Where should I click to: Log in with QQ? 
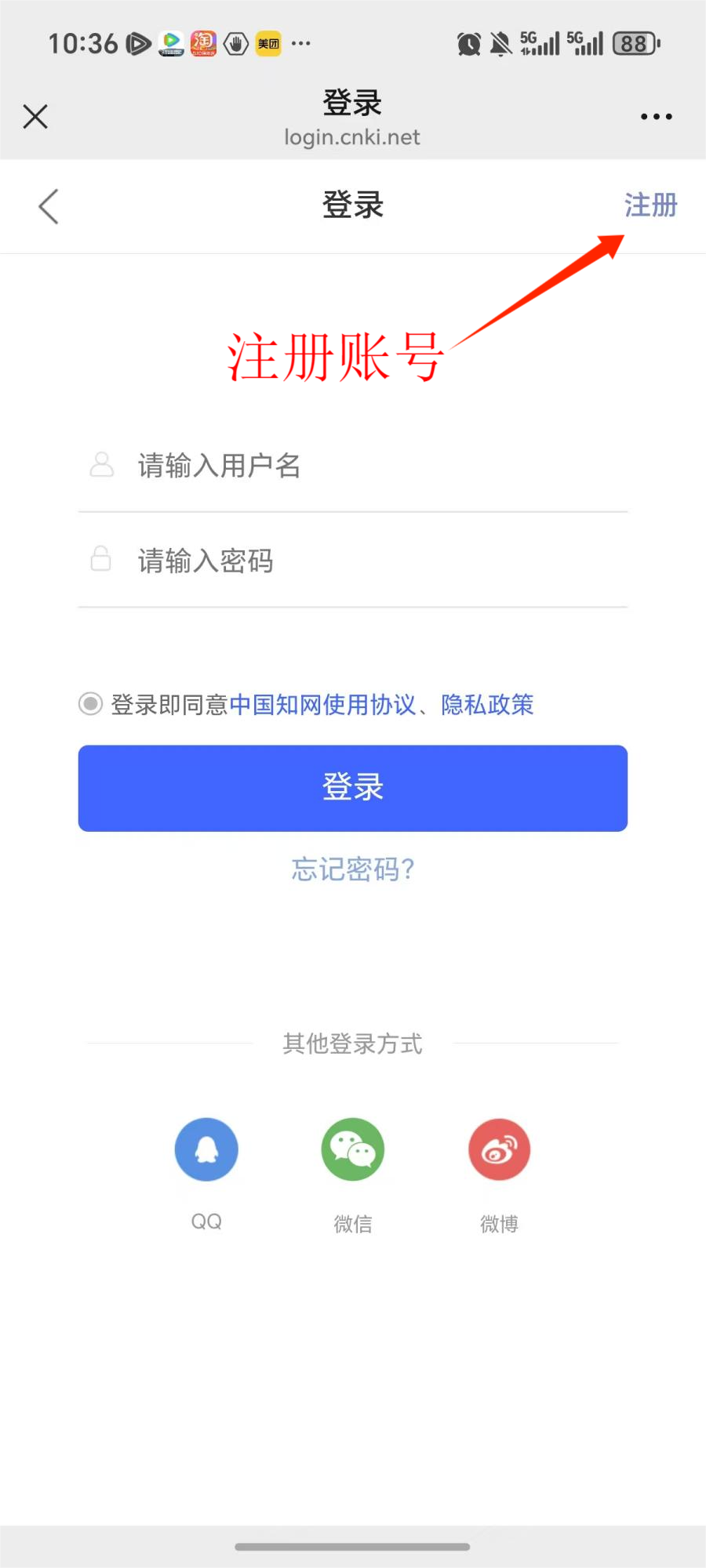point(206,1149)
